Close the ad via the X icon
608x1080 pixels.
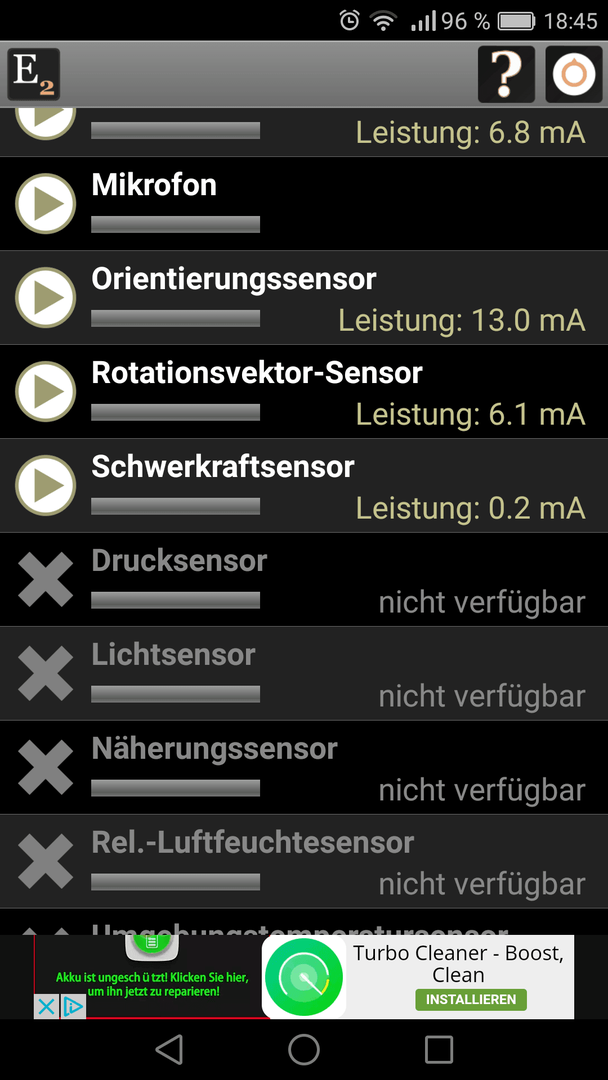[45, 1007]
